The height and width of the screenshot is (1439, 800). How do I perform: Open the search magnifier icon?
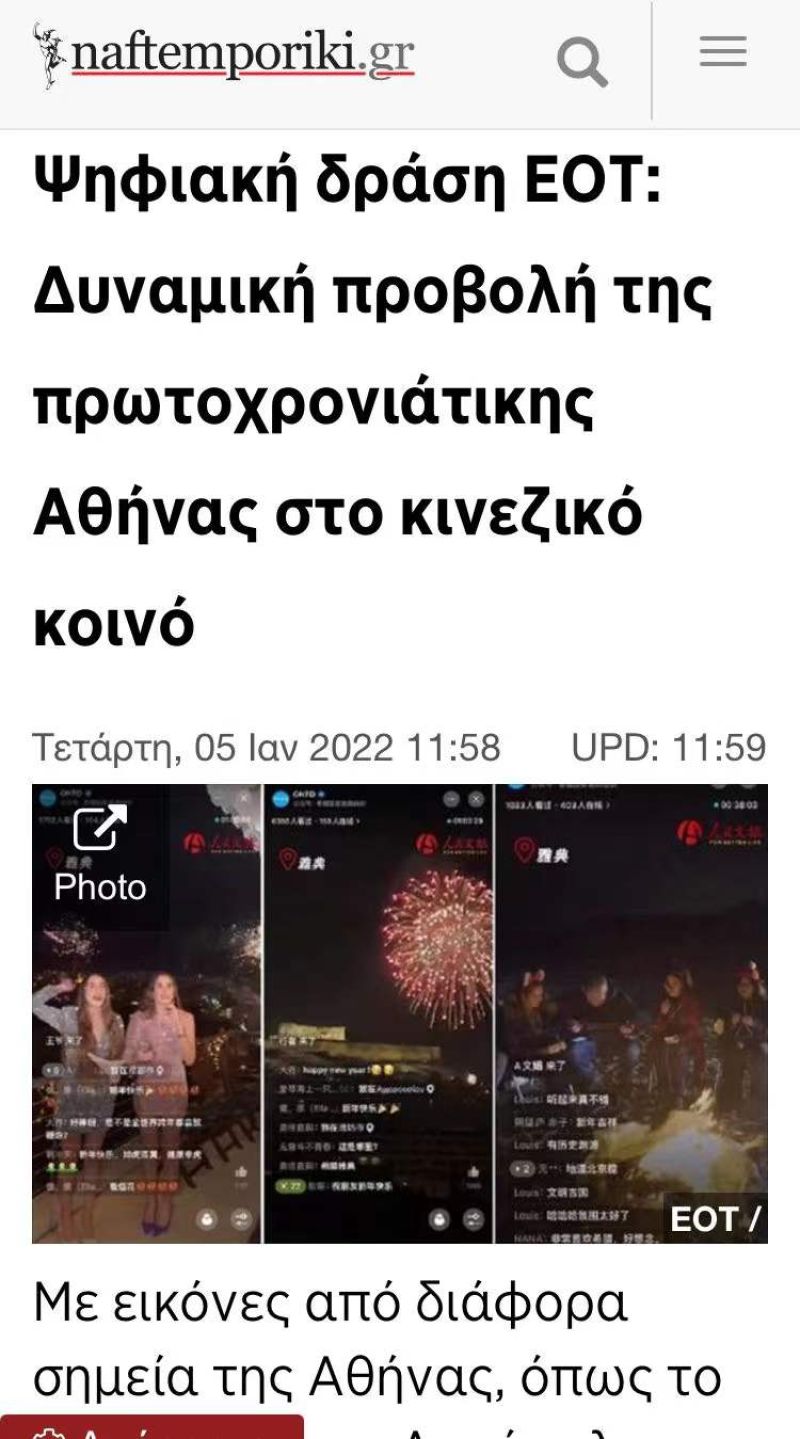(583, 63)
